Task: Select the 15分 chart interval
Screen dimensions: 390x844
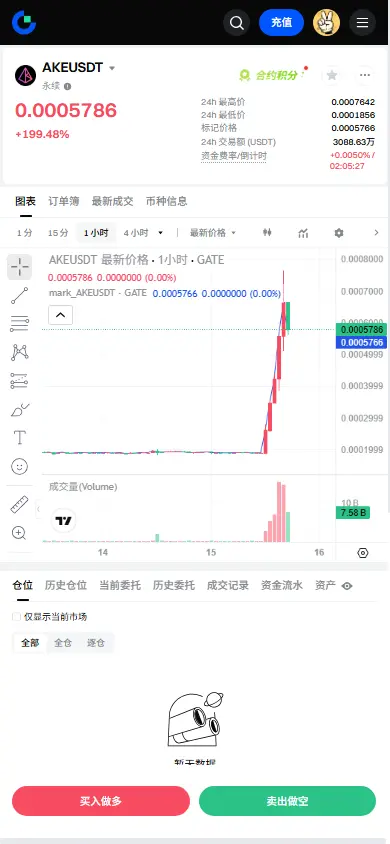Action: point(58,233)
